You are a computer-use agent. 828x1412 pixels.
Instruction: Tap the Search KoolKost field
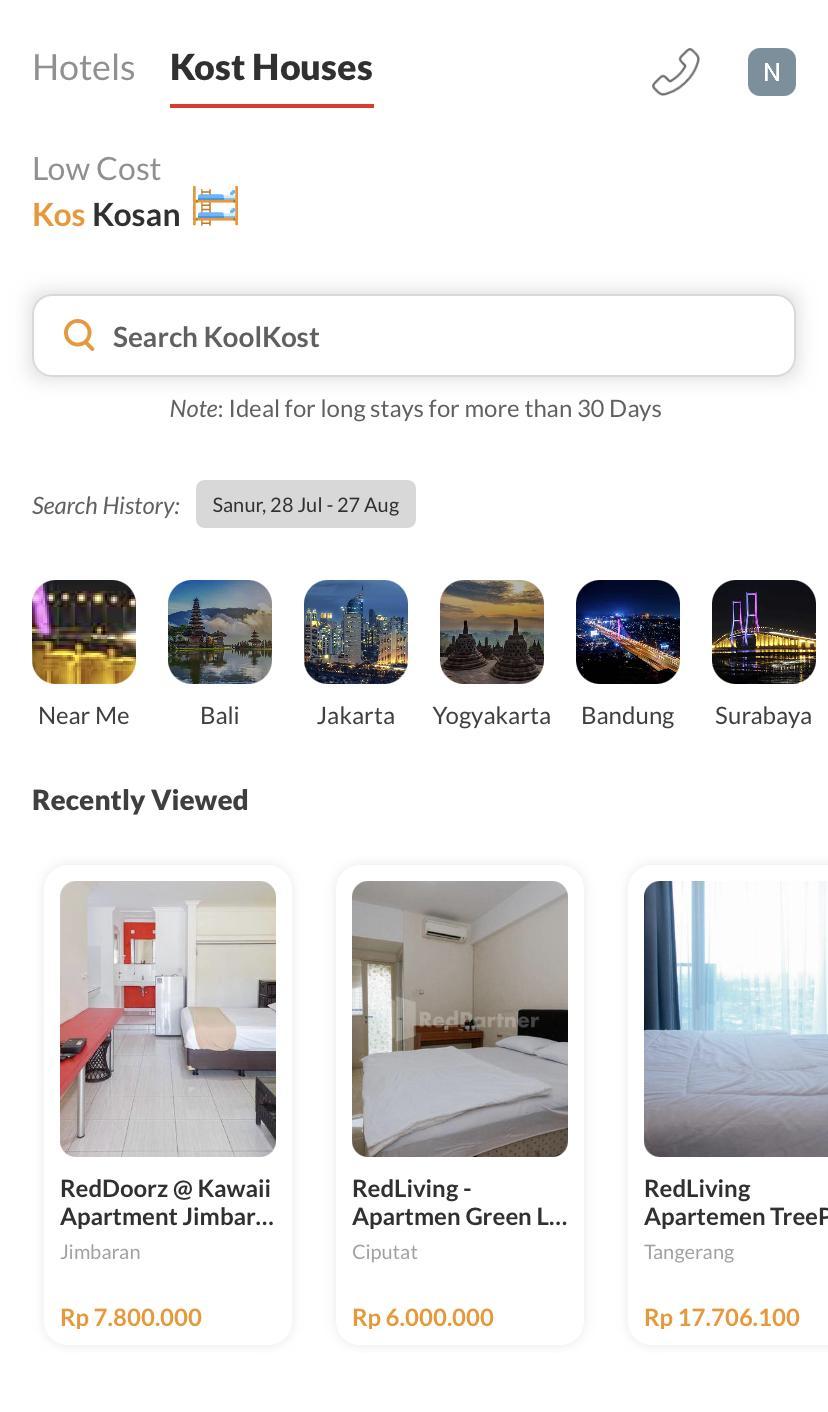[414, 336]
